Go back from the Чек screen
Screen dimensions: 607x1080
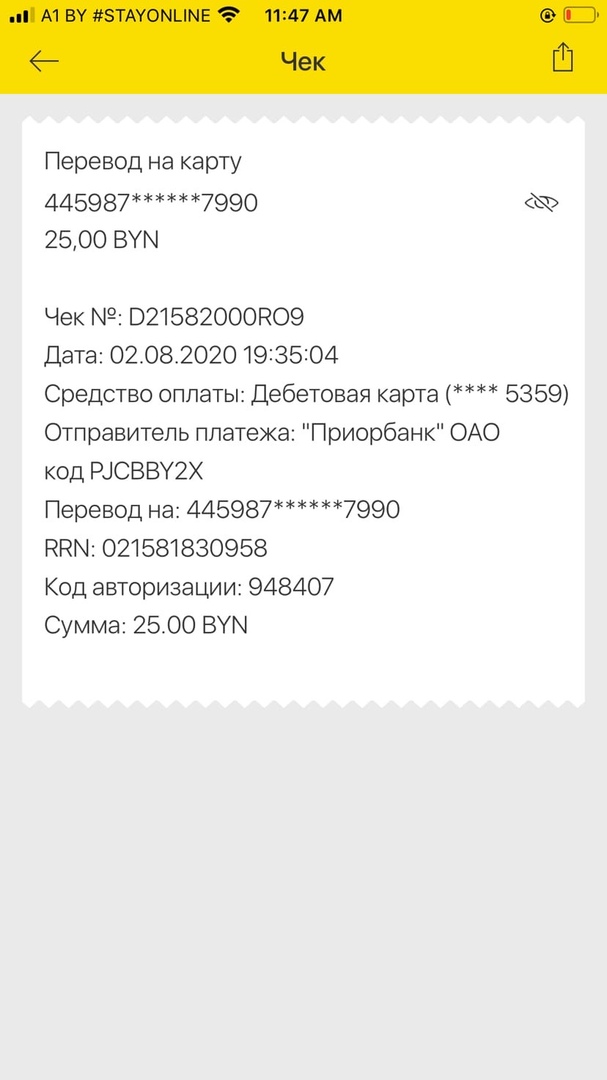pyautogui.click(x=44, y=61)
